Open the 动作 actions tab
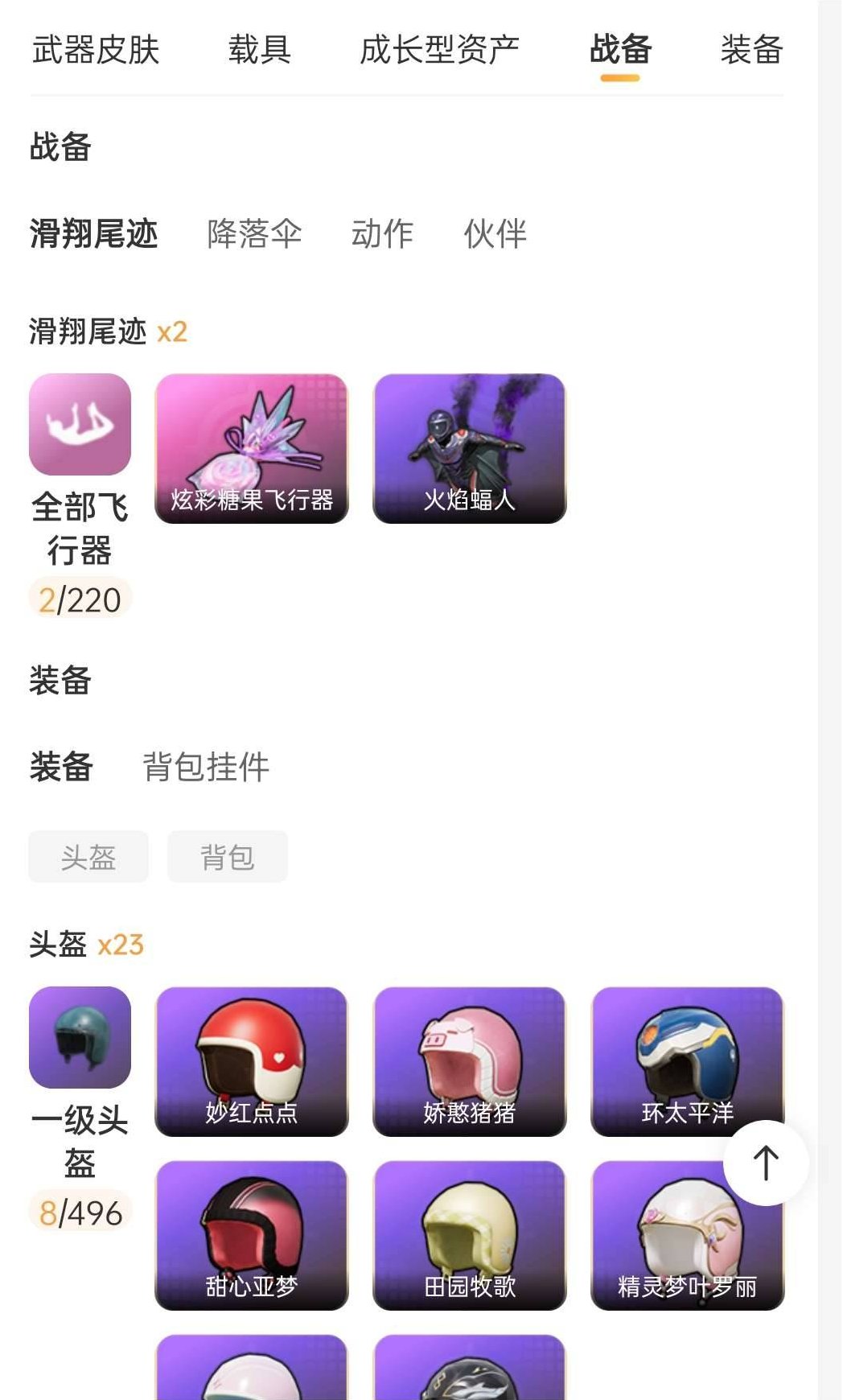Image resolution: width=843 pixels, height=1400 pixels. [x=381, y=234]
